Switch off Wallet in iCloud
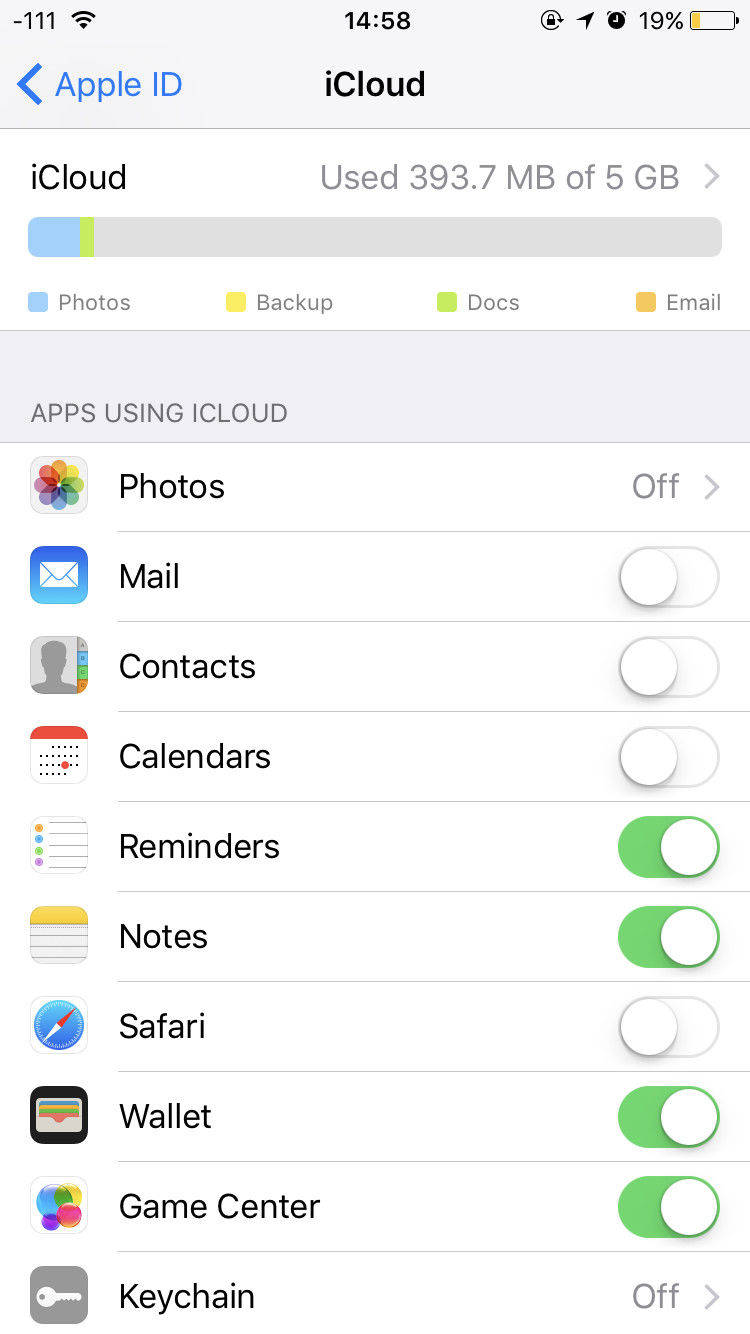This screenshot has width=750, height=1334. point(669,1117)
